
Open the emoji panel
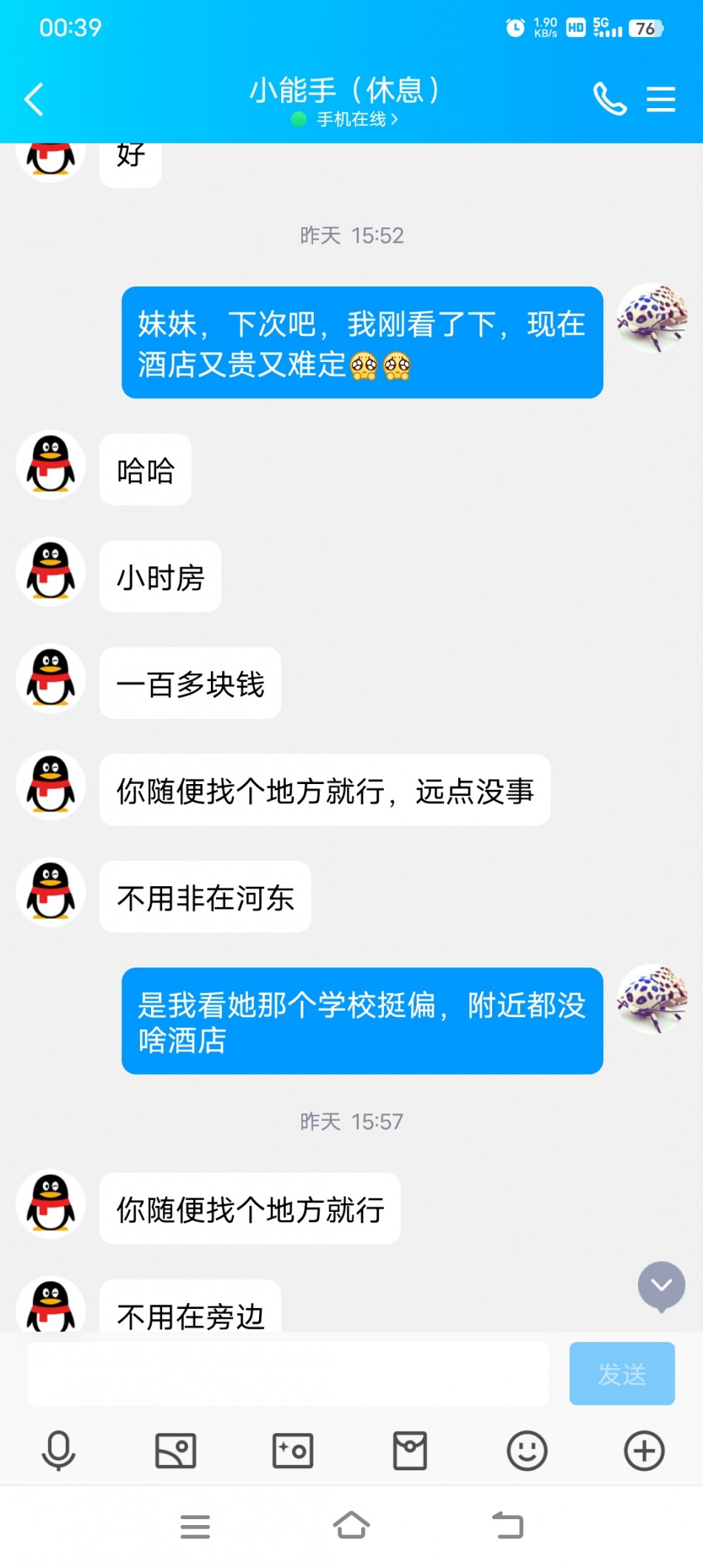click(x=527, y=1450)
